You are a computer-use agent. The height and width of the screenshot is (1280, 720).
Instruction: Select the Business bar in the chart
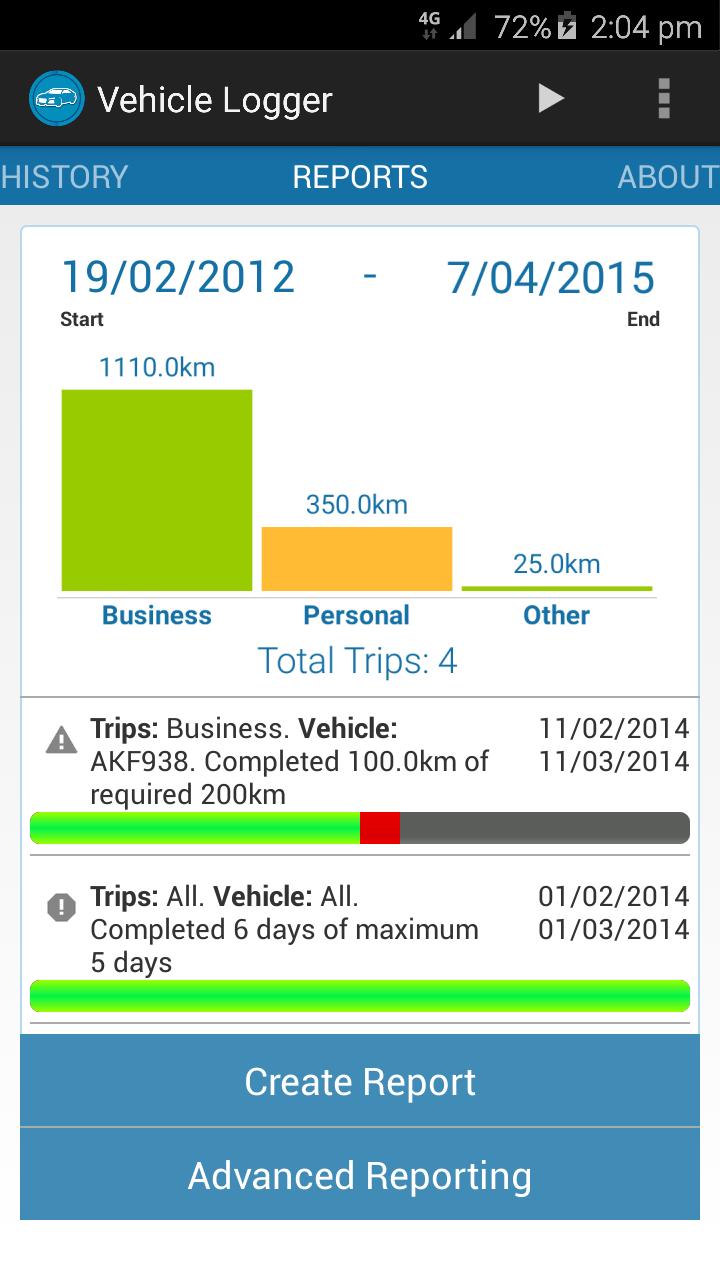[x=156, y=490]
